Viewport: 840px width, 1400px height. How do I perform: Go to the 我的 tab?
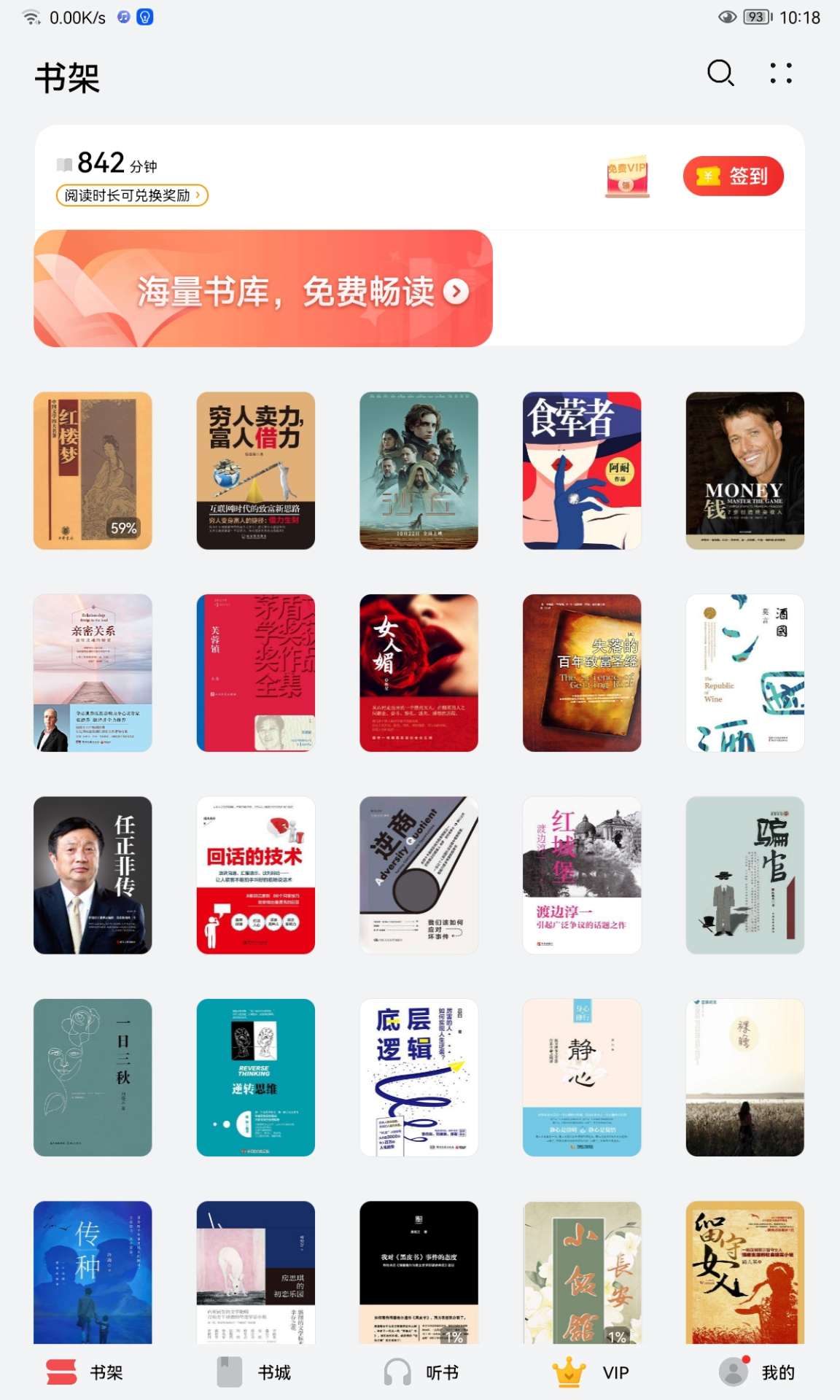(x=756, y=1372)
